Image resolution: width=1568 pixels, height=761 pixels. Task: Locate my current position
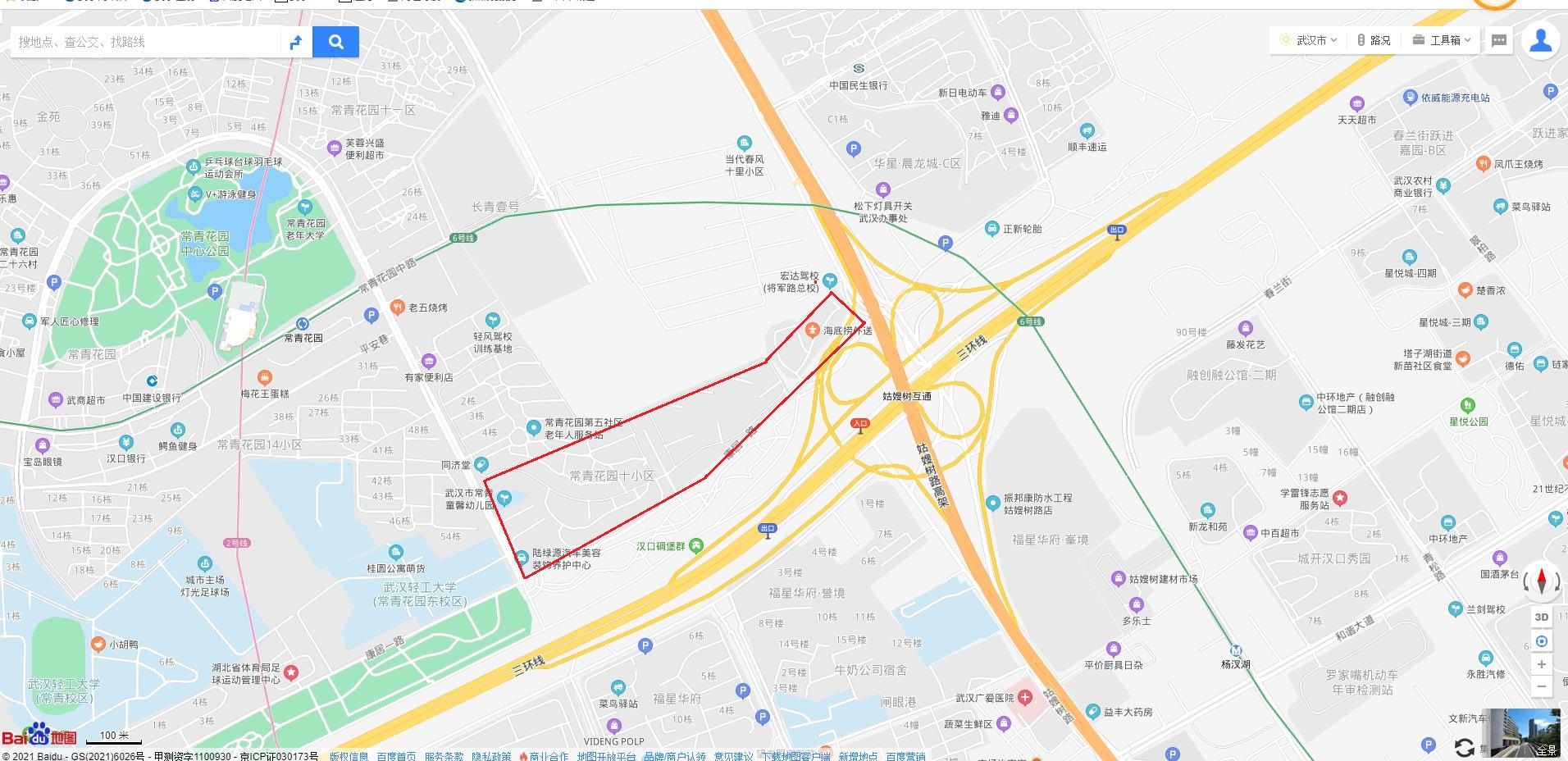(x=1541, y=641)
